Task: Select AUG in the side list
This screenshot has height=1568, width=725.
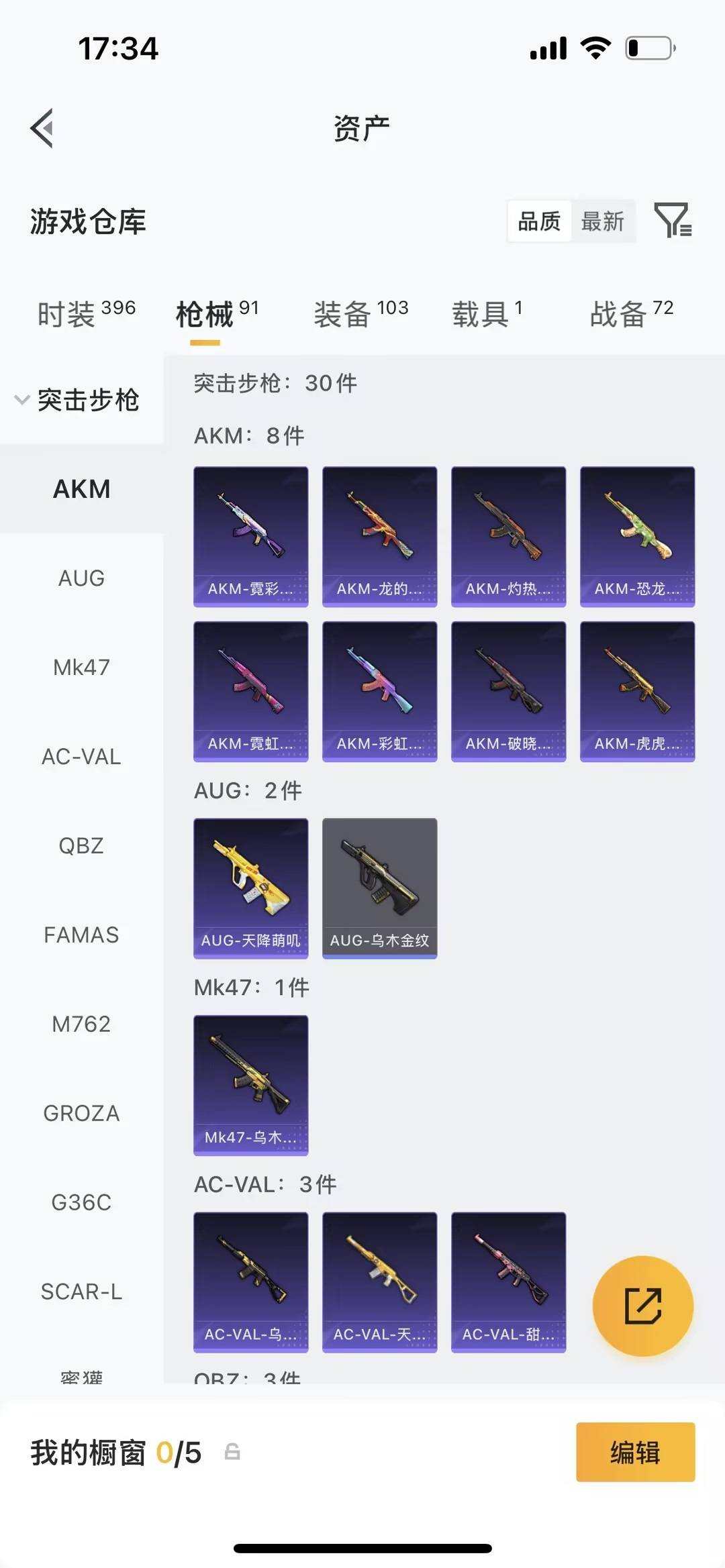Action: 81,578
